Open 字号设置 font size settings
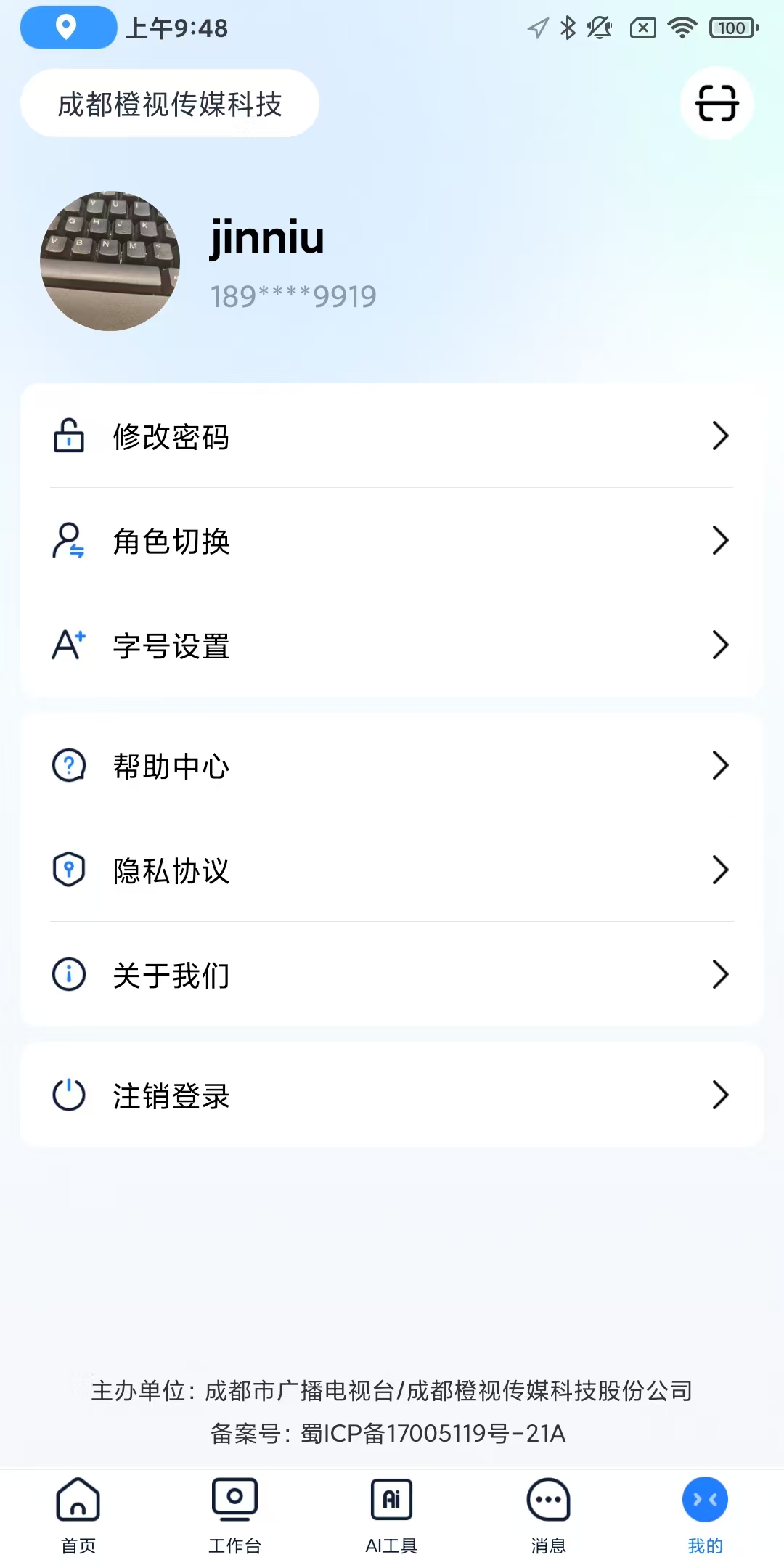 [x=392, y=645]
